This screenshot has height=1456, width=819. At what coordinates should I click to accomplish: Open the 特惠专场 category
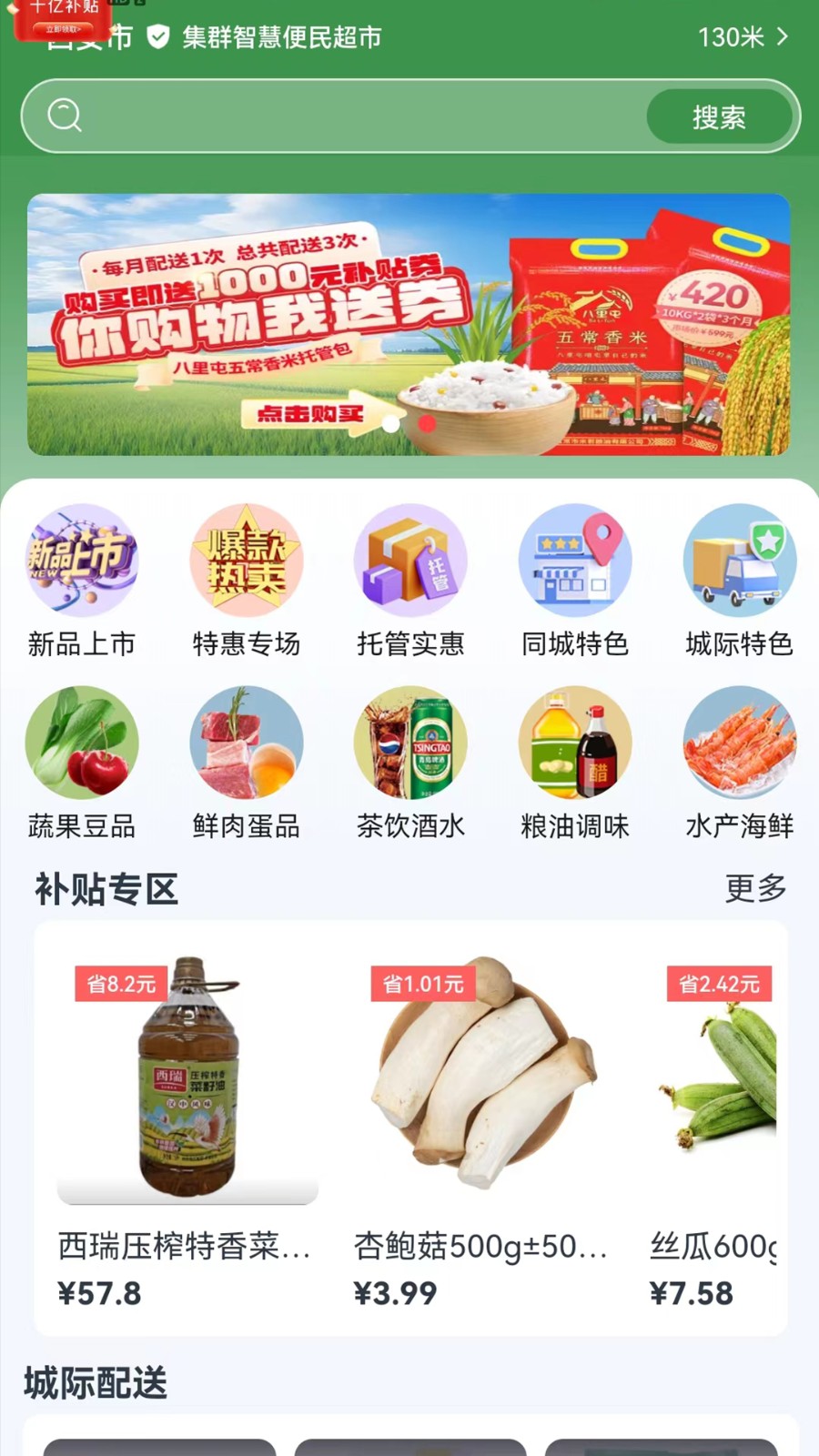click(246, 581)
